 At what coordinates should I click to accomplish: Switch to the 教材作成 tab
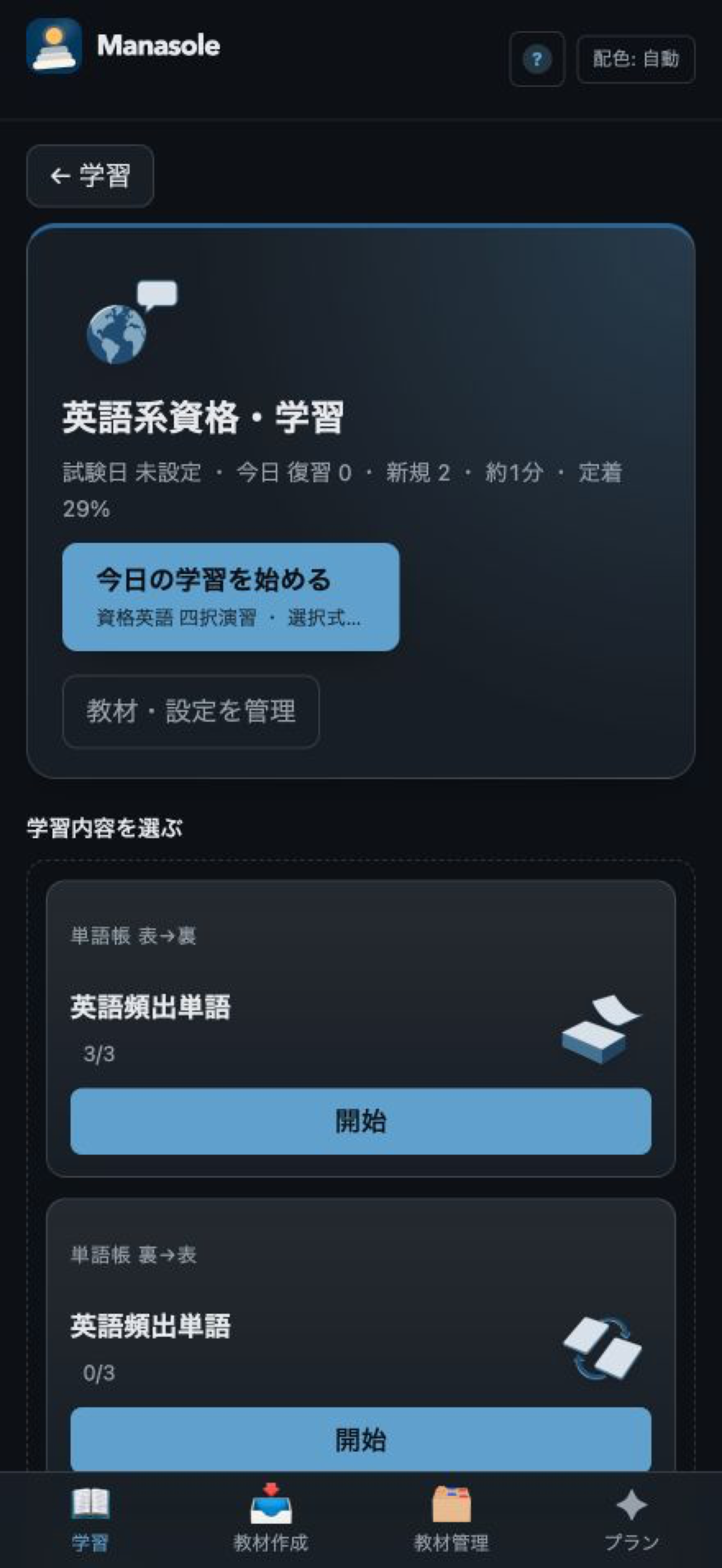(271, 1519)
